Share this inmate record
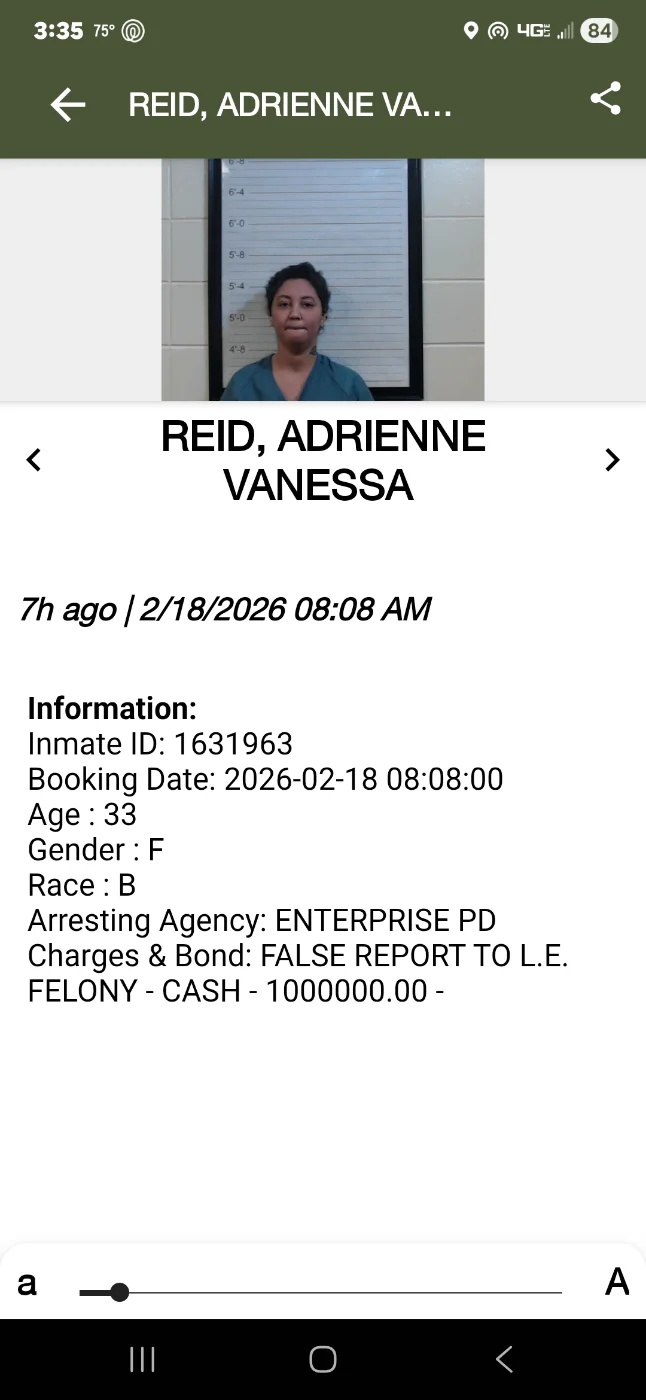Screen dimensions: 646x1400 pos(605,98)
